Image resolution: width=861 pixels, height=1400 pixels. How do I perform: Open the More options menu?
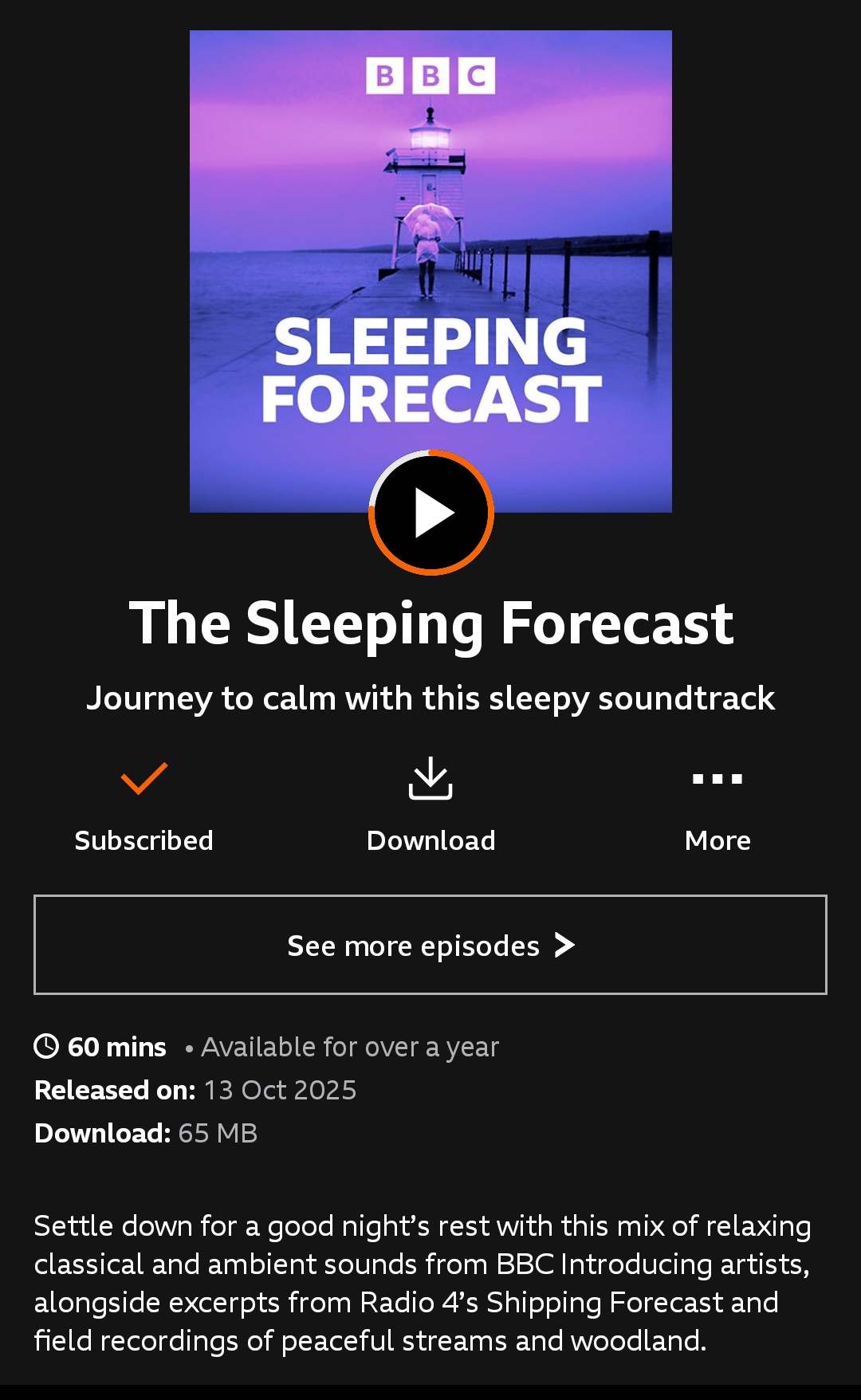(x=717, y=804)
